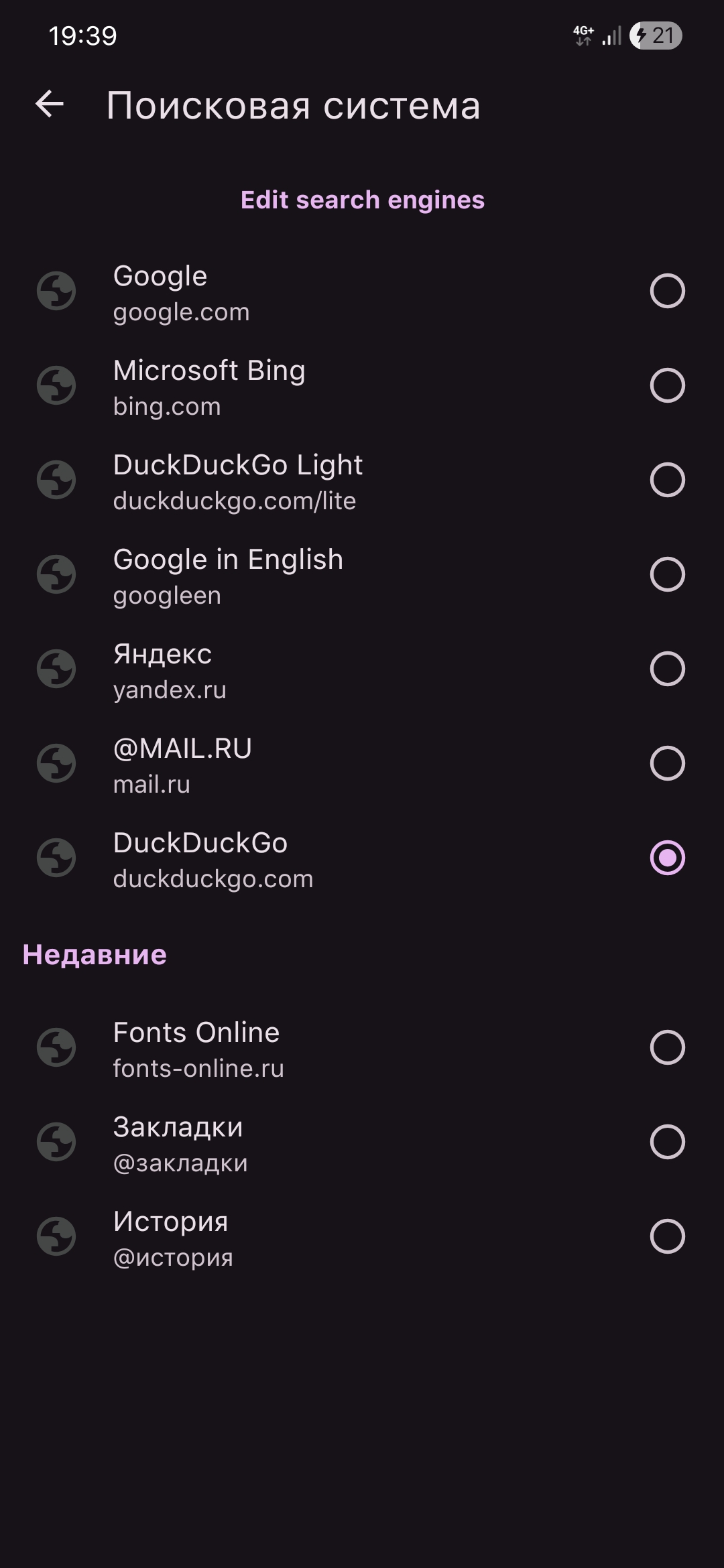Set Яндекс as search engine

point(667,669)
